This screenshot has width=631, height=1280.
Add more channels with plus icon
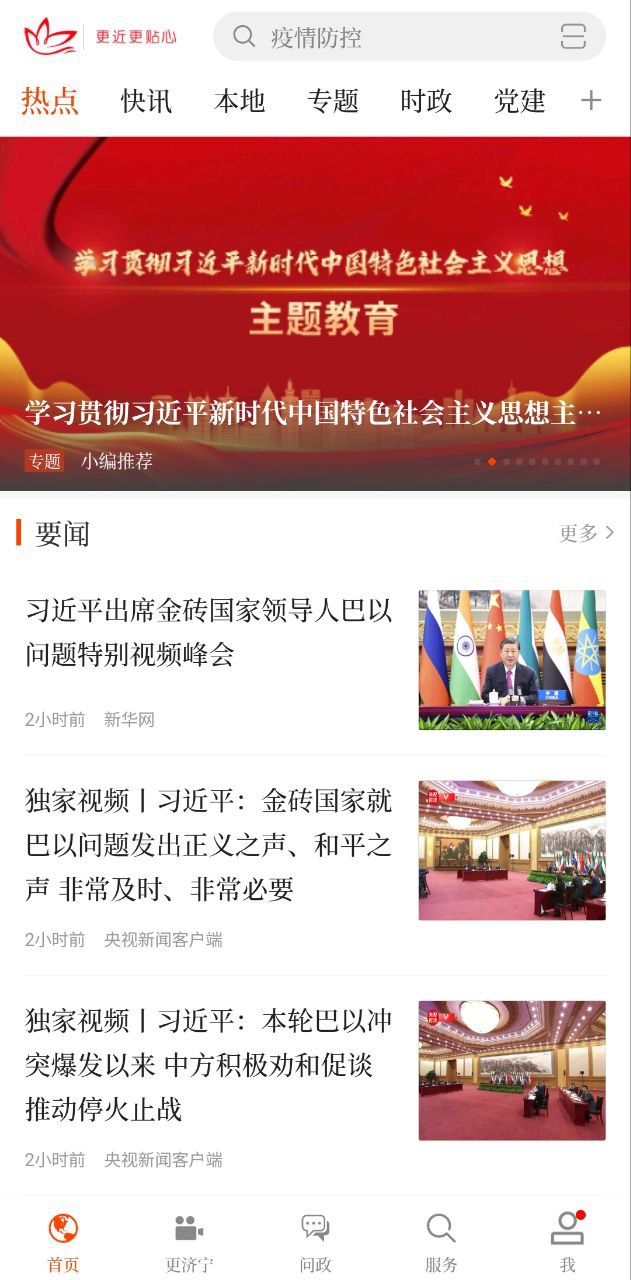pyautogui.click(x=591, y=101)
